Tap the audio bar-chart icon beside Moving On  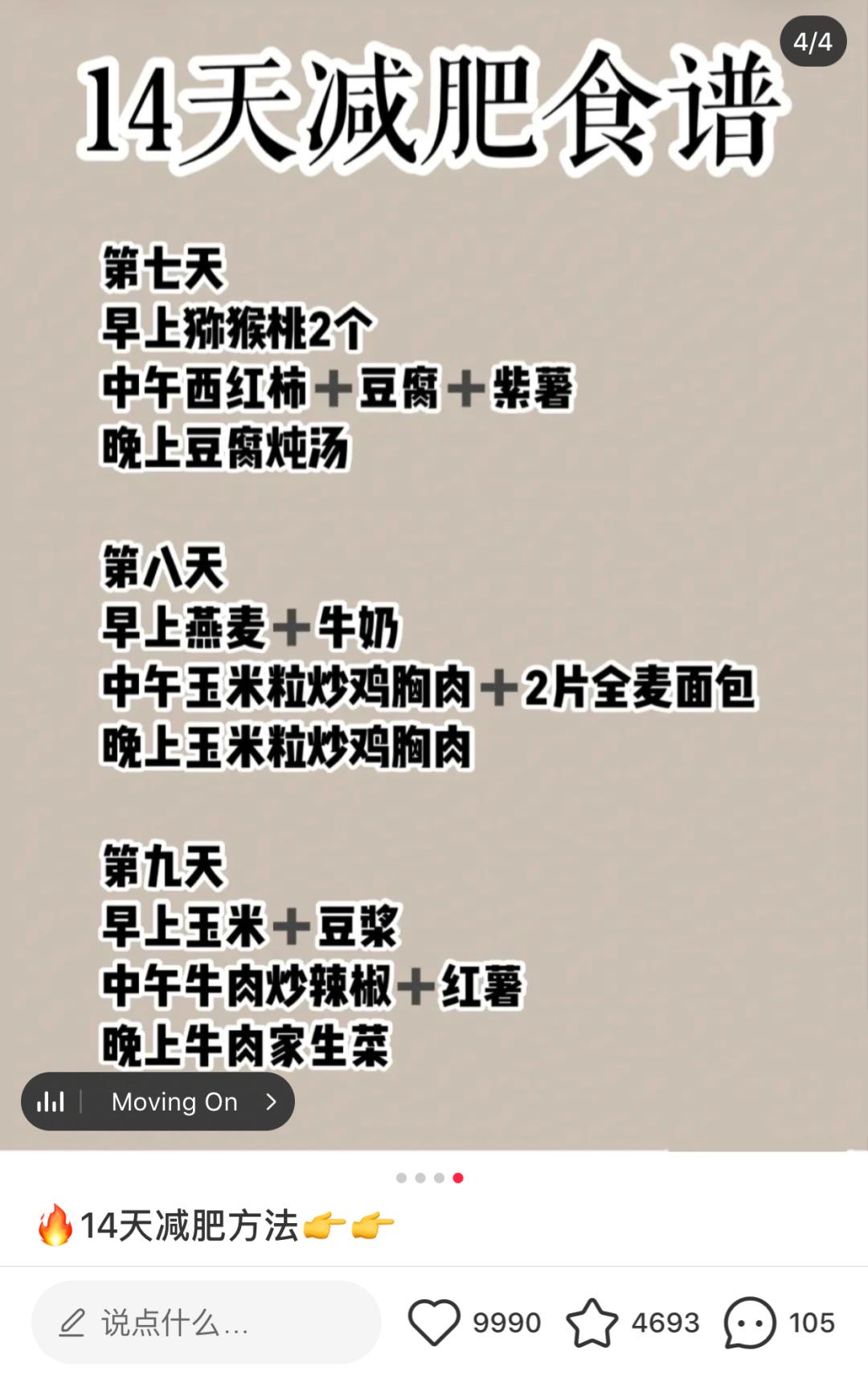[51, 1102]
